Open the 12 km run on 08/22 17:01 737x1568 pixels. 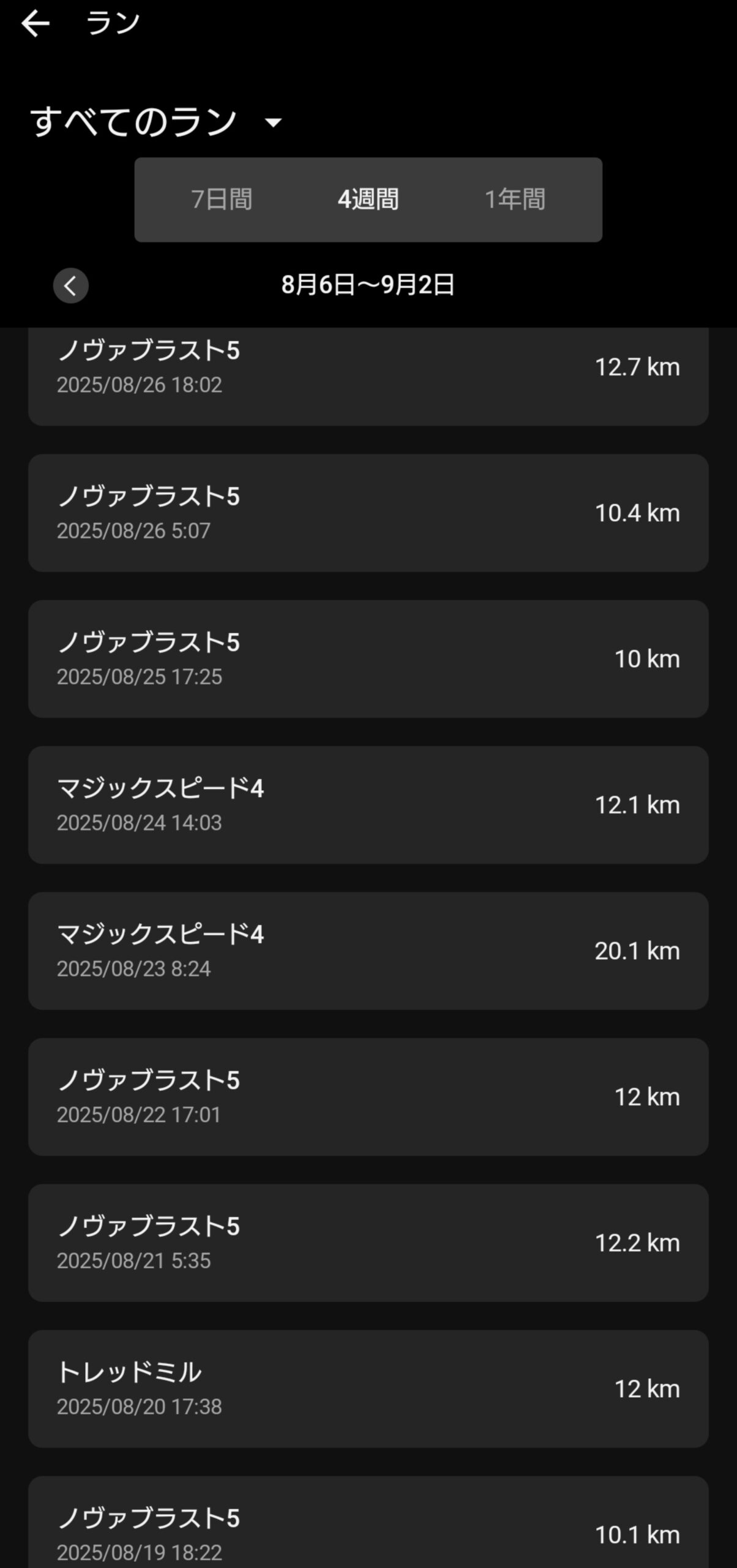pyautogui.click(x=368, y=1096)
